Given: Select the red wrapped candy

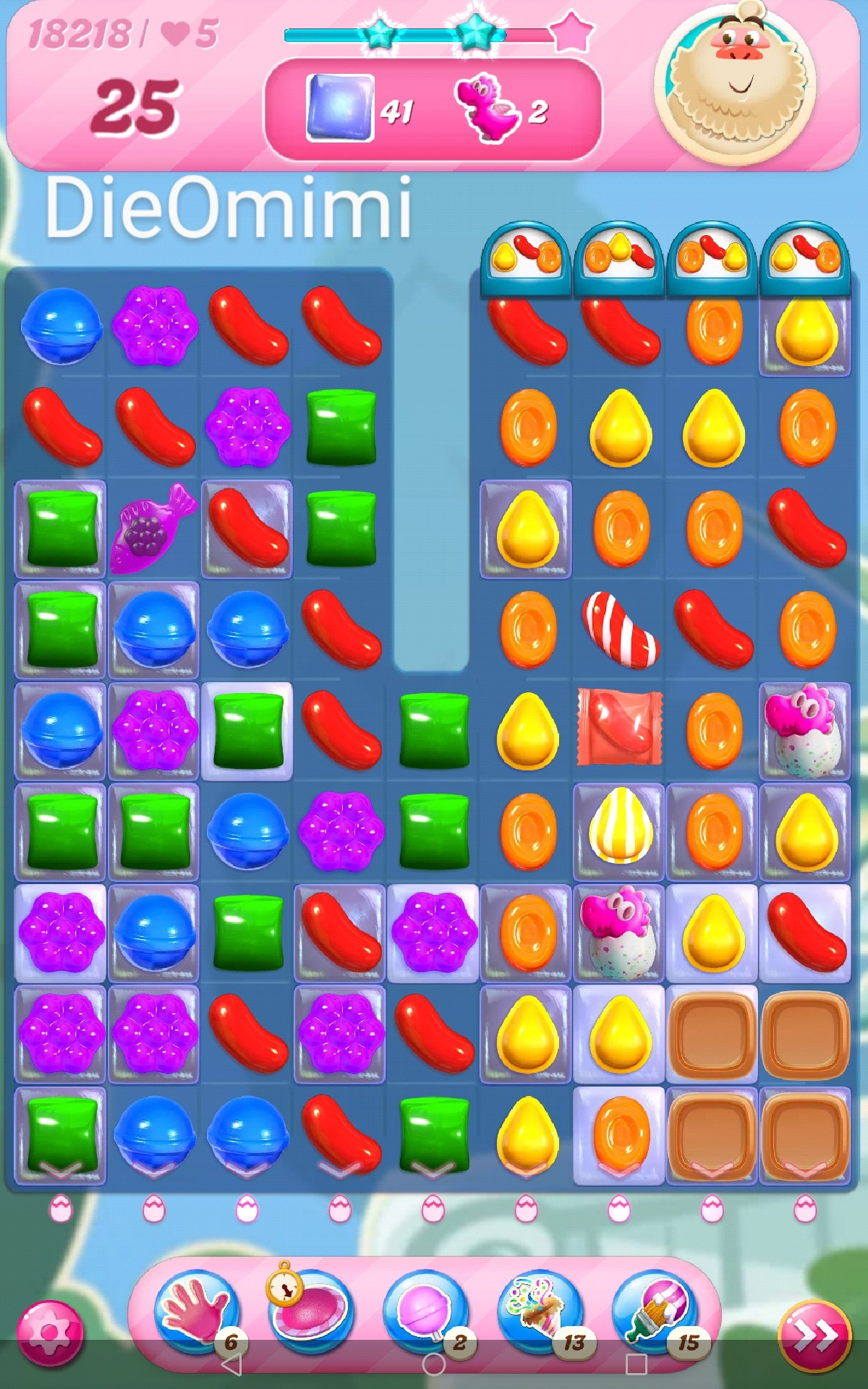Looking at the screenshot, I should click(x=620, y=728).
